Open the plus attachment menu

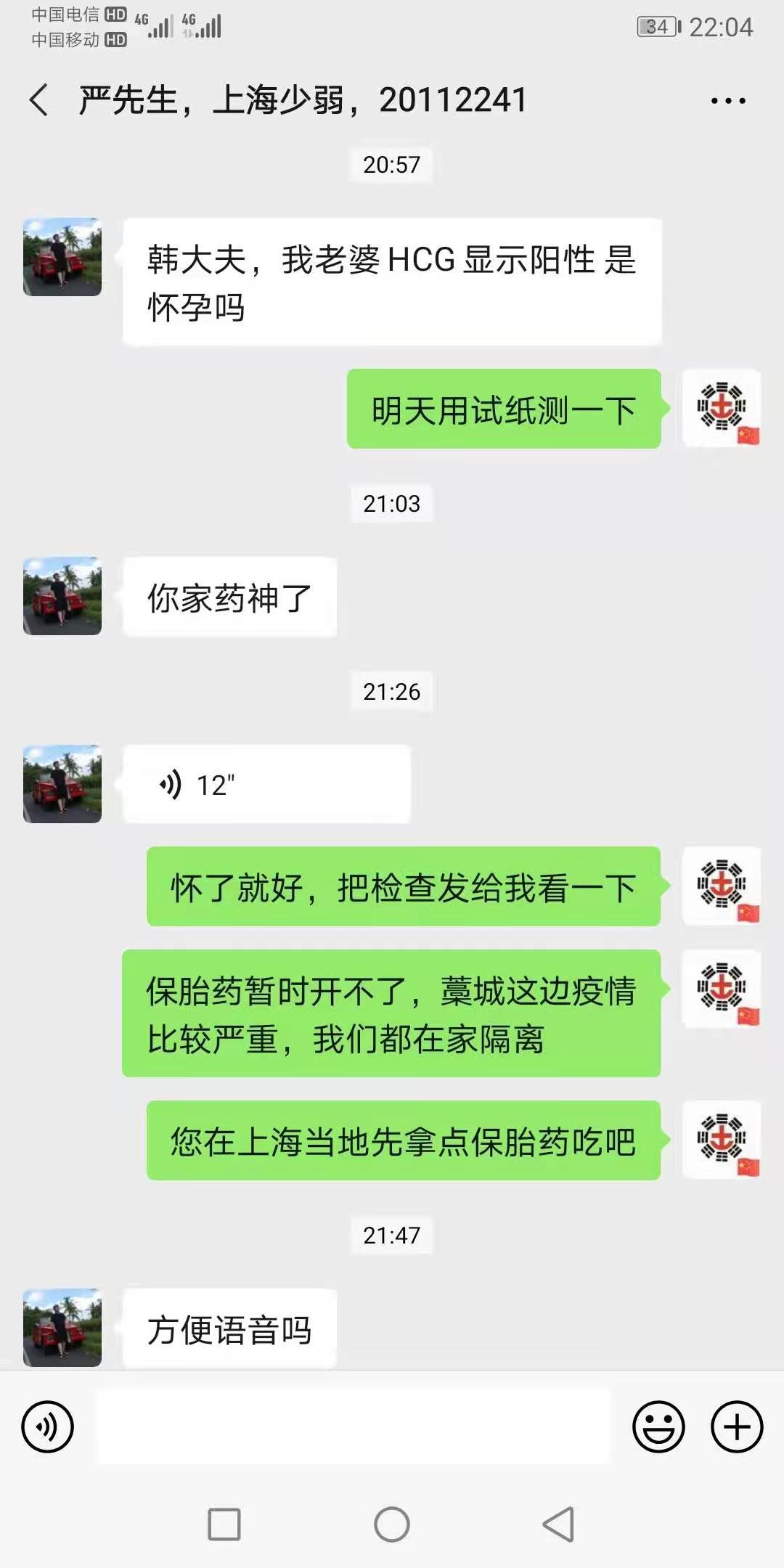pyautogui.click(x=736, y=1427)
